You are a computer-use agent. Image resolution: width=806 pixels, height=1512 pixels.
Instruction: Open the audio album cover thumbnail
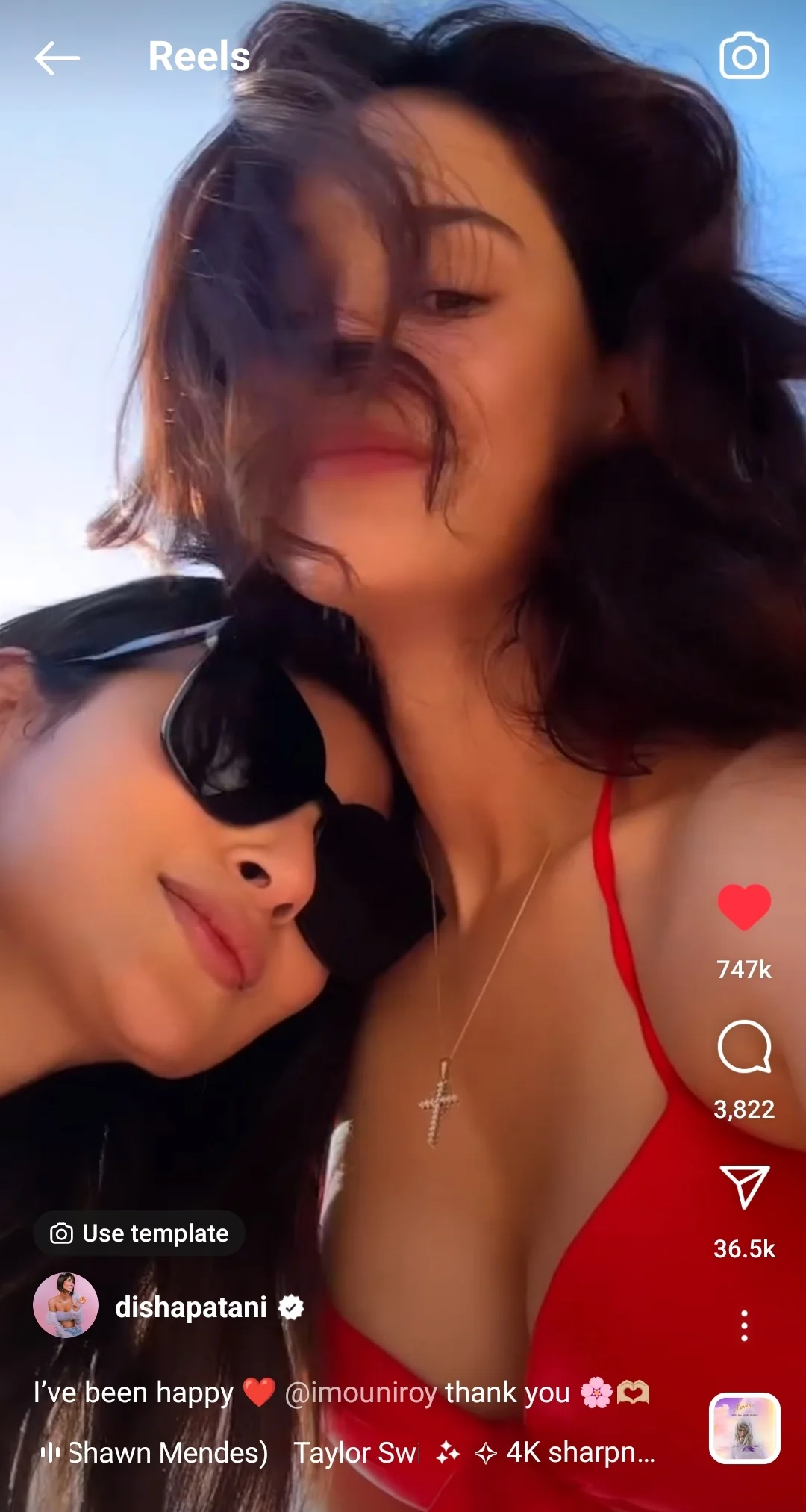point(744,1428)
